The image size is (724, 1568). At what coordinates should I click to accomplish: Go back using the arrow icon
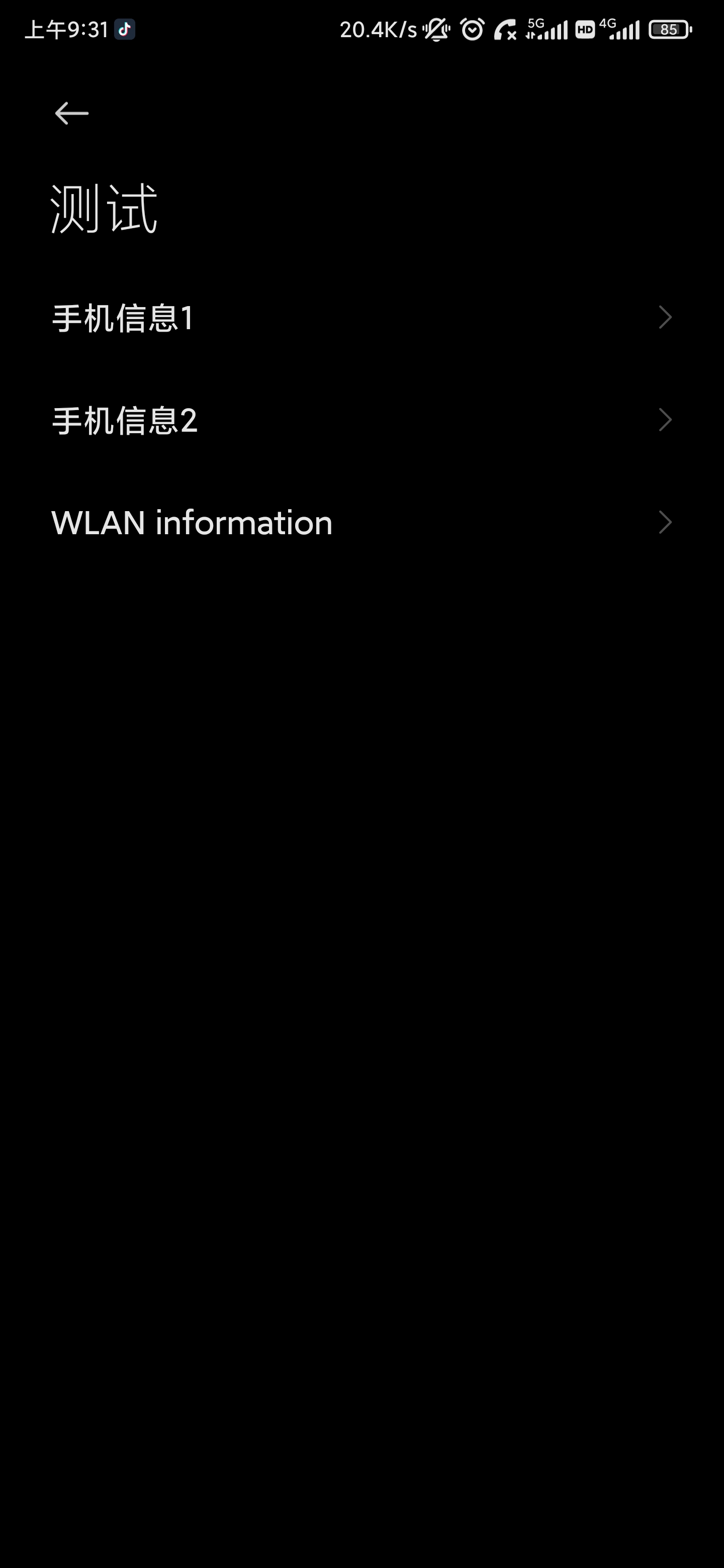72,113
